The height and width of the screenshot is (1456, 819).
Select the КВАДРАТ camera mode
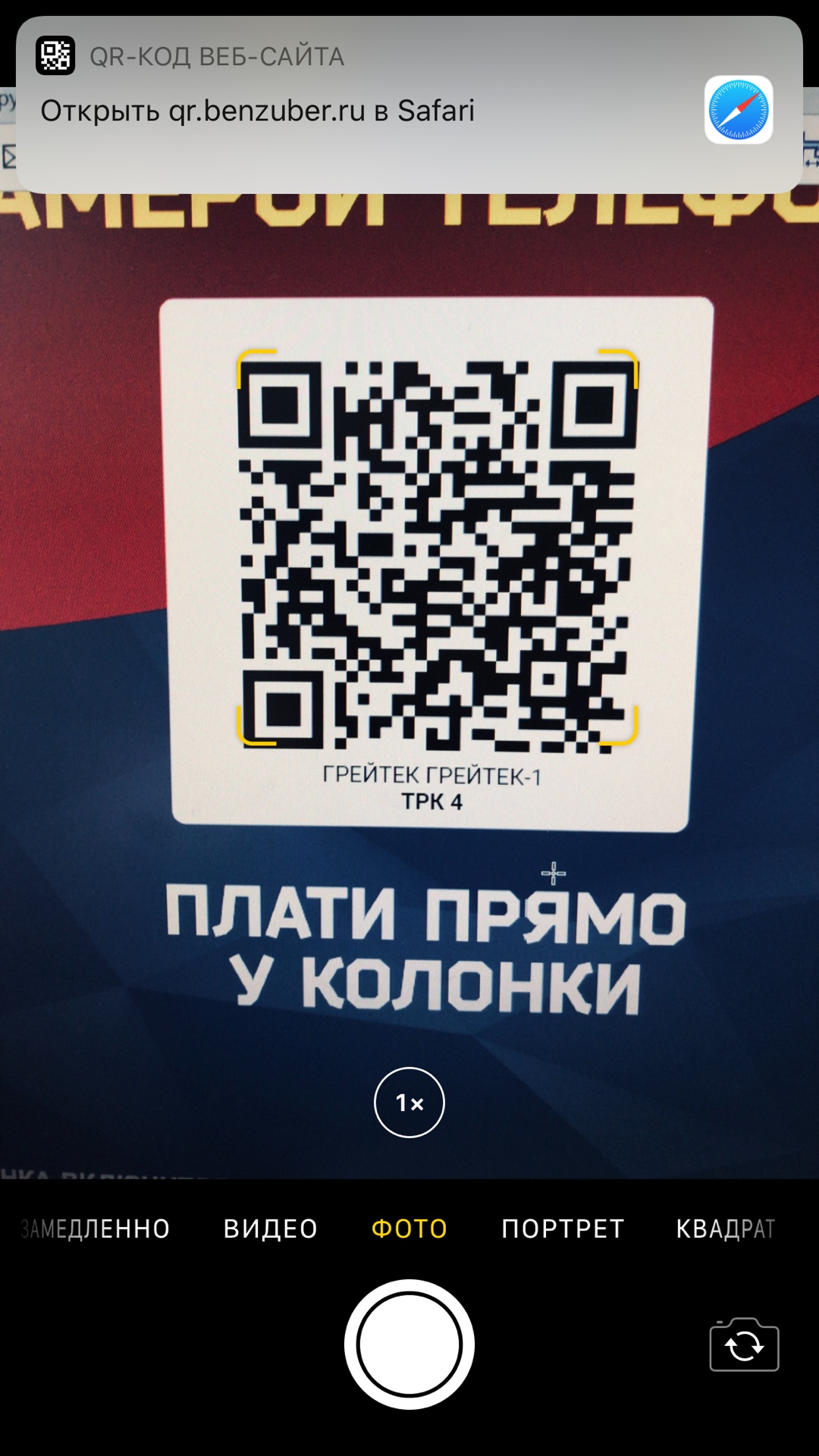726,1228
